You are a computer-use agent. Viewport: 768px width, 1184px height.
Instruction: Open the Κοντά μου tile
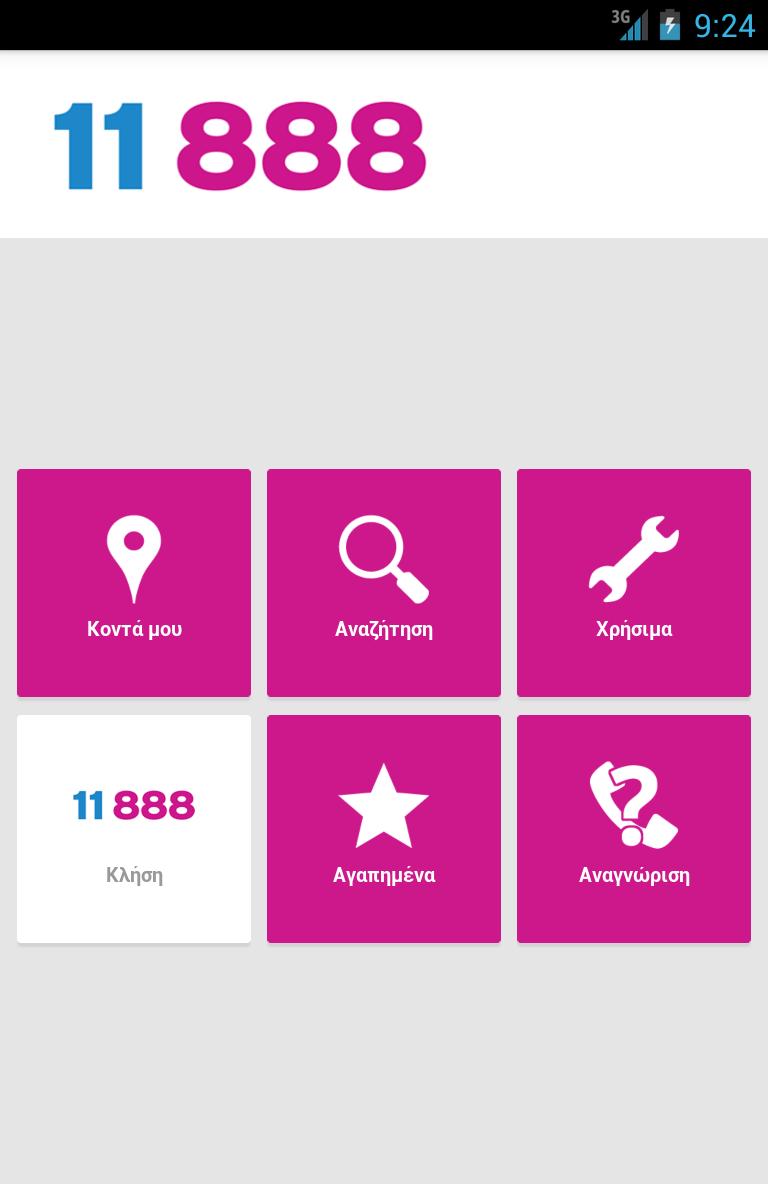[134, 582]
